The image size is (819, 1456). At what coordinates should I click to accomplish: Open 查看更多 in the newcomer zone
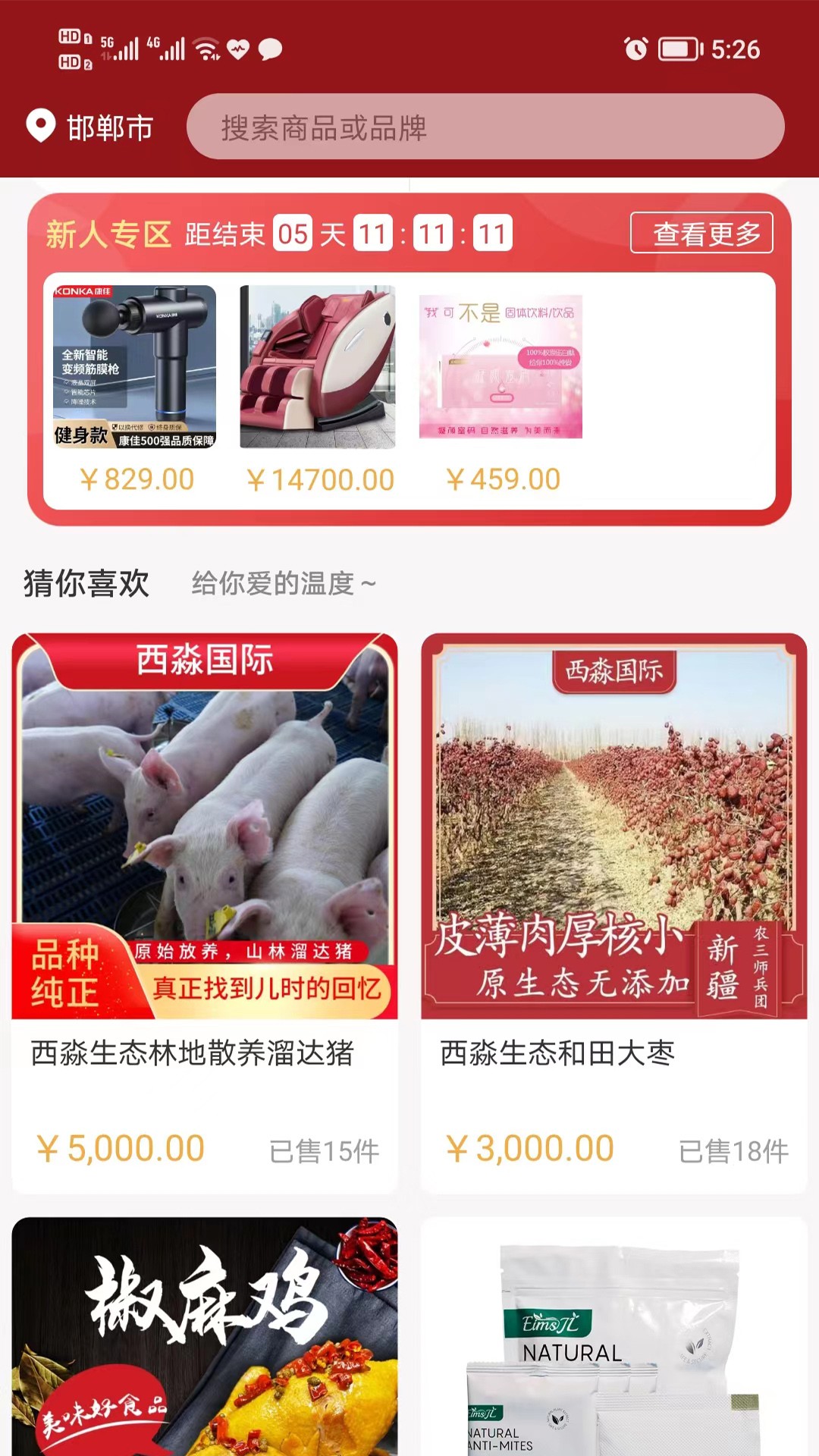702,234
